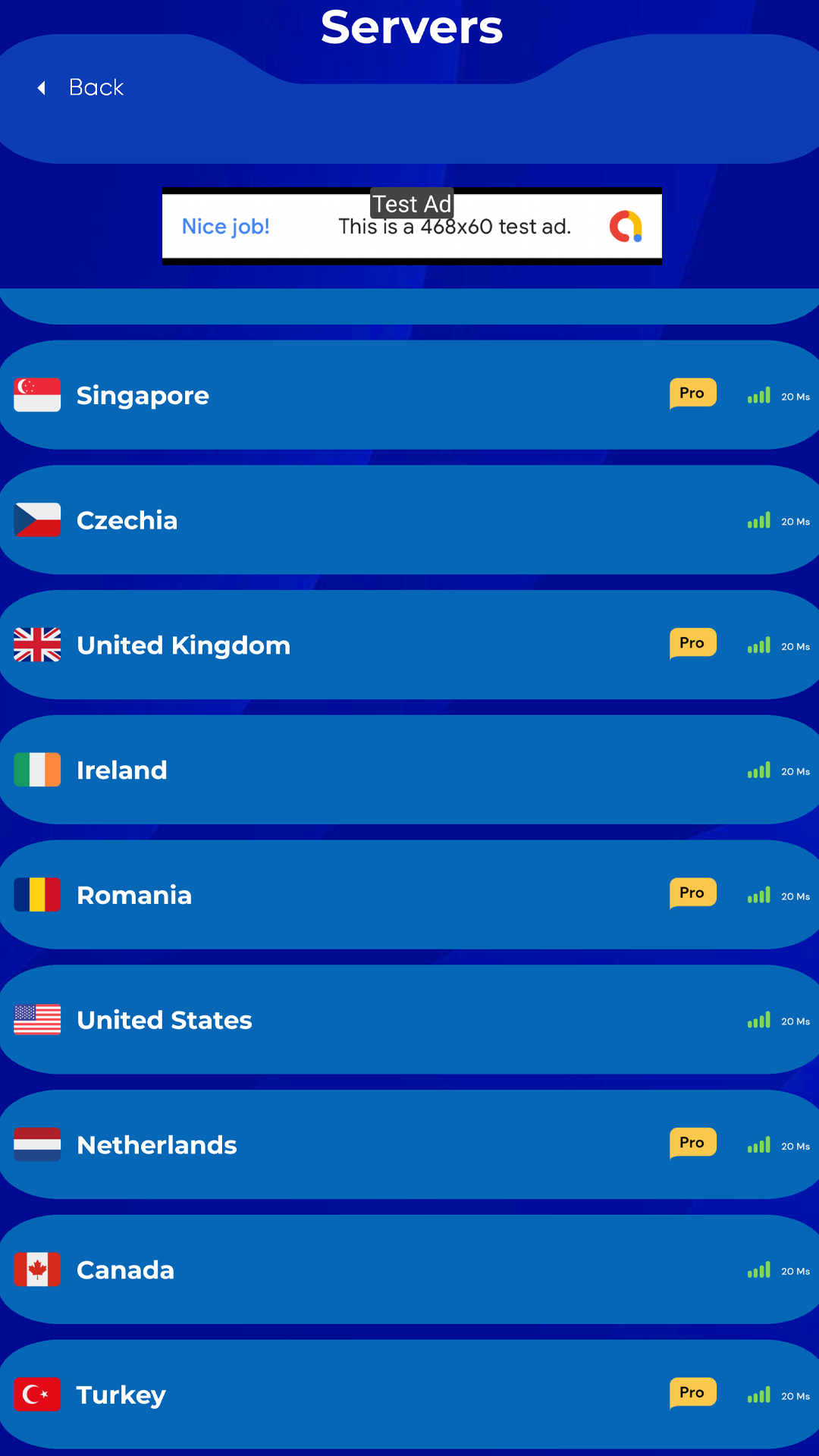Screen dimensions: 819x1456
Task: Go back from the Servers screen
Action: click(81, 88)
